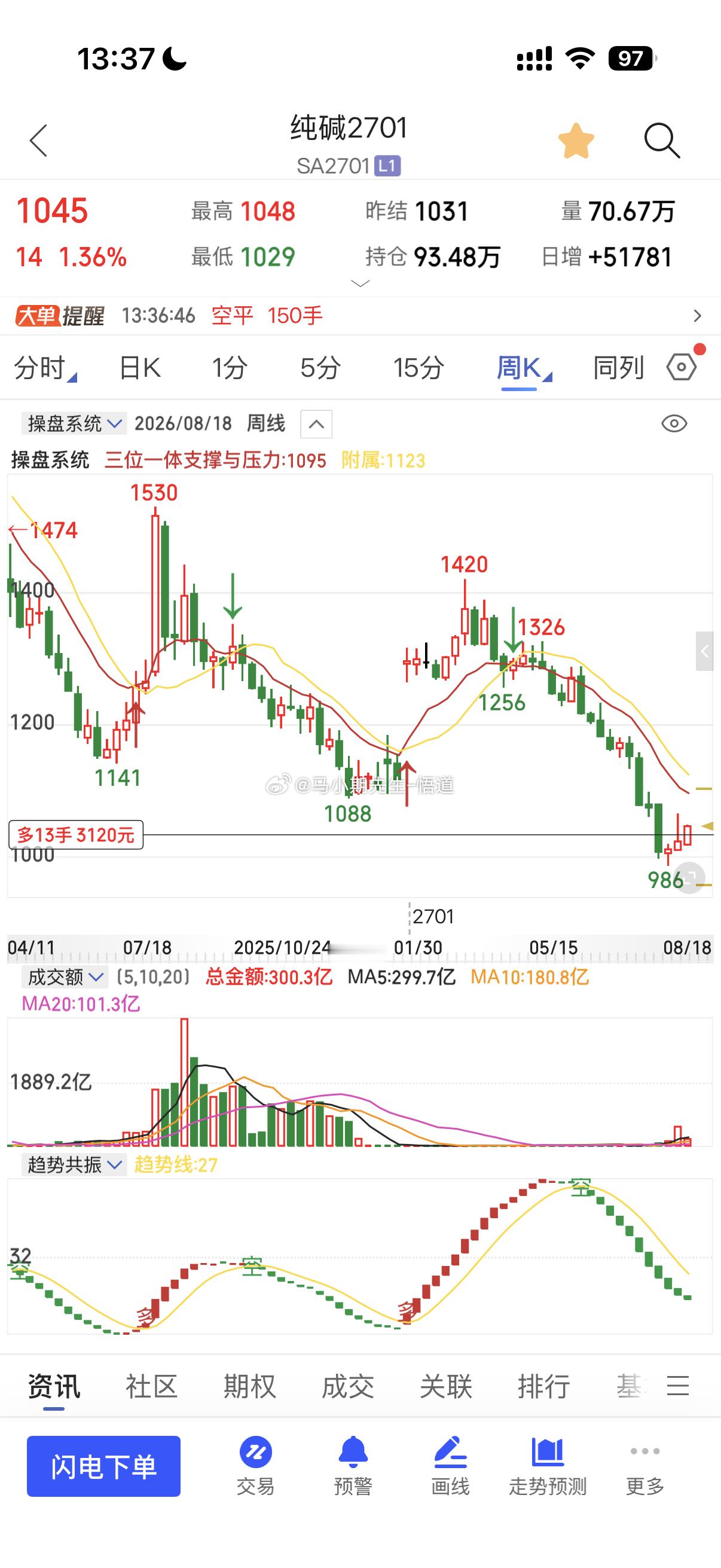Image resolution: width=721 pixels, height=1568 pixels.
Task: Select the 5分 chart period
Action: click(320, 368)
